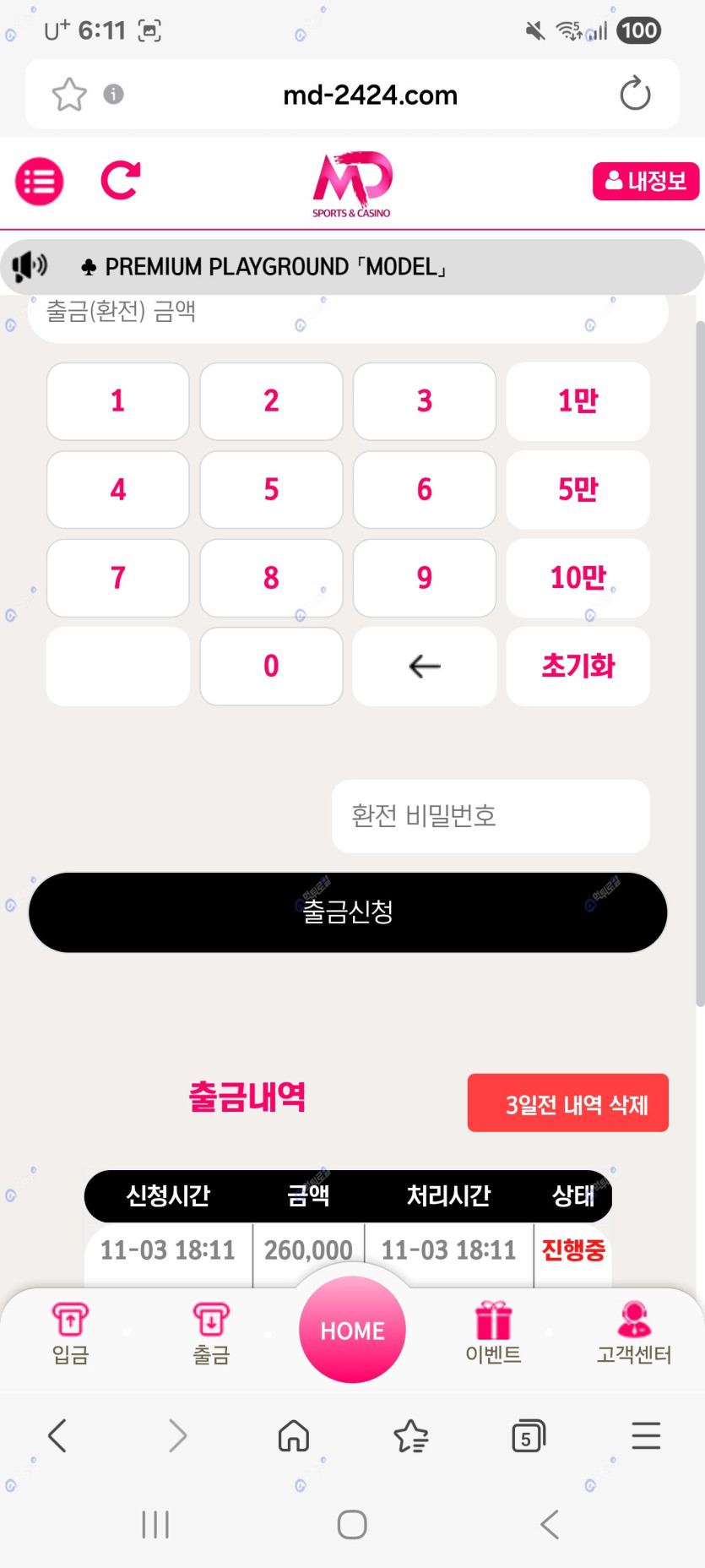This screenshot has height=1568, width=705.
Task: Reload the page in browser address bar
Action: (635, 94)
